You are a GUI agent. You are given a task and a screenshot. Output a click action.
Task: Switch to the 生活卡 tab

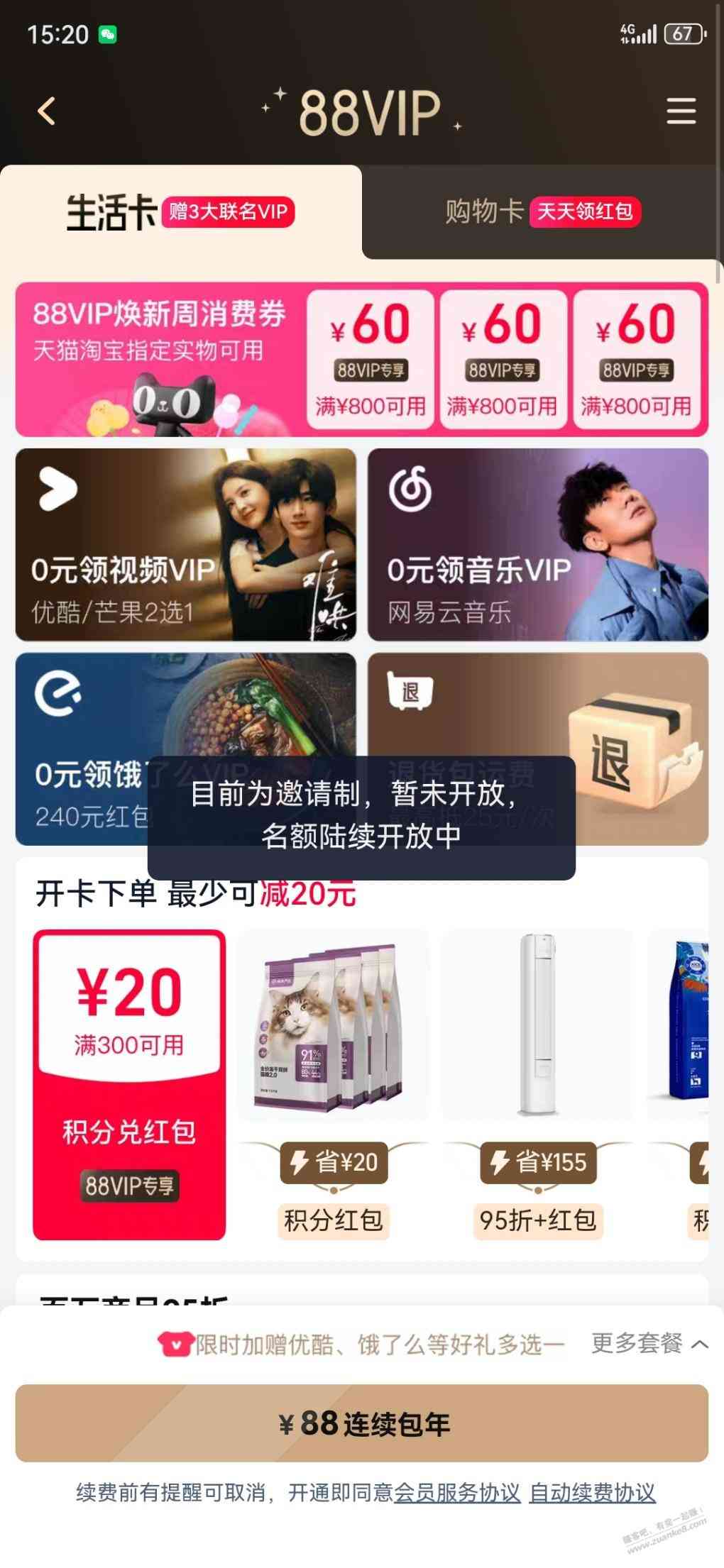(x=180, y=212)
